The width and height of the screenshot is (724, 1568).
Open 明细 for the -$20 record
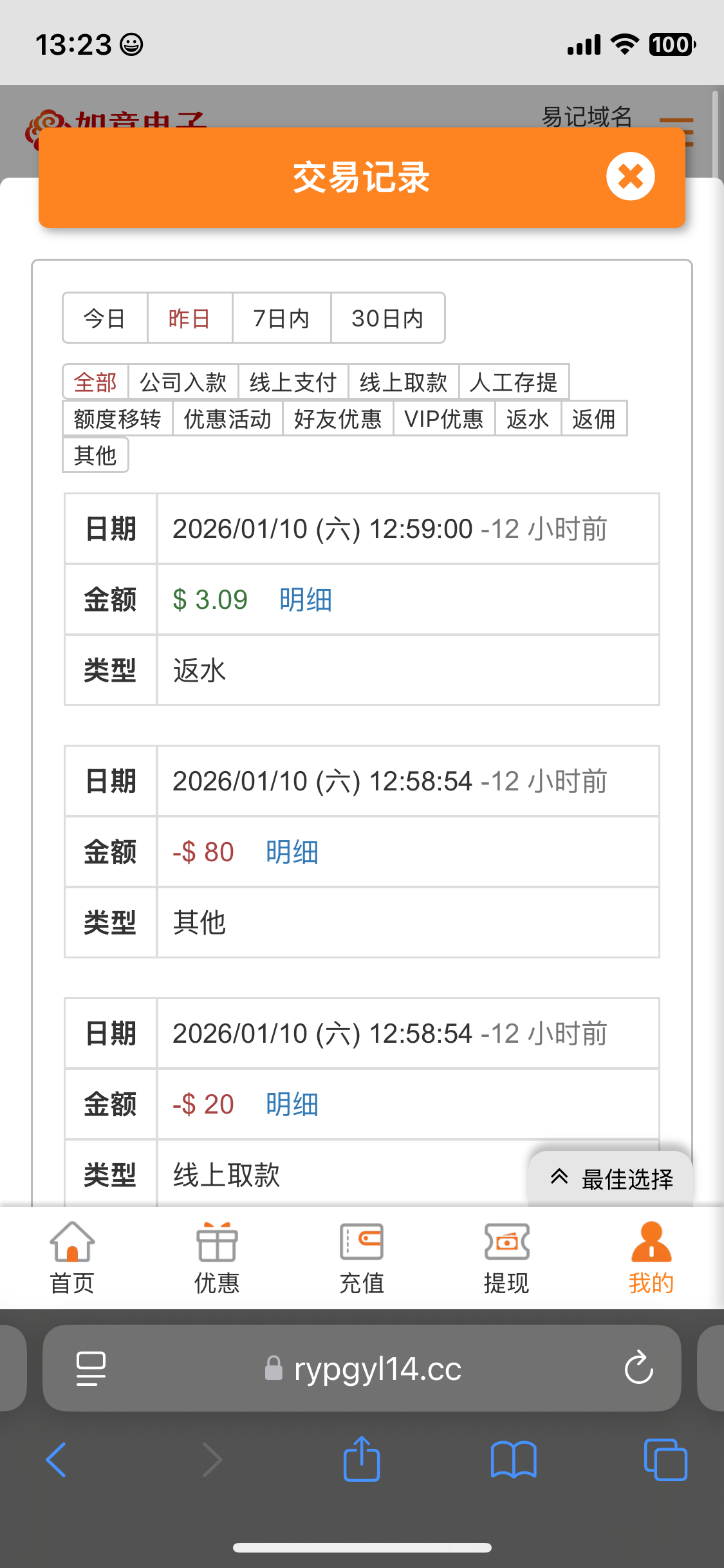pos(292,1105)
